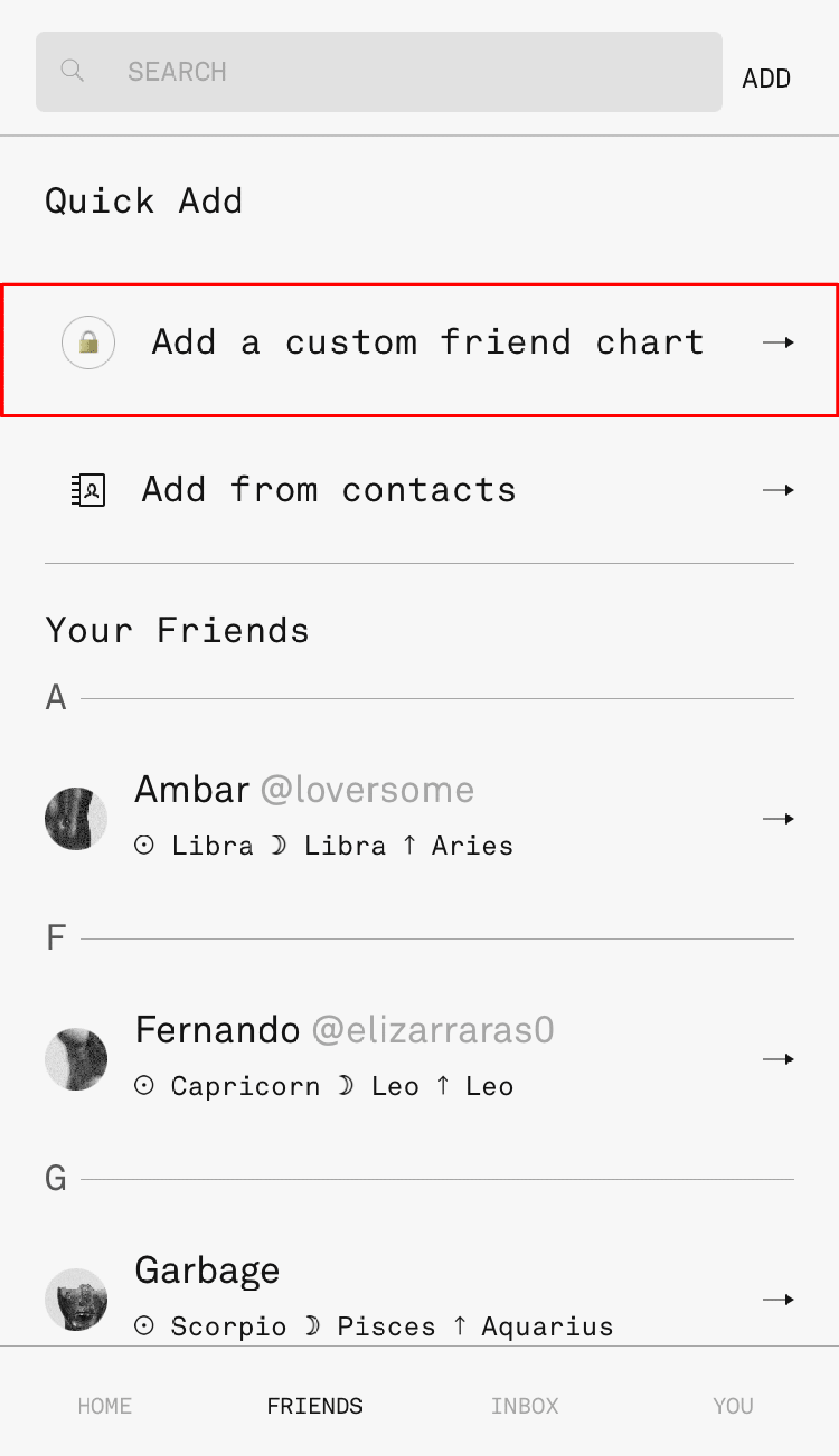Click the gold lock icon beside custom friend chart
Image resolution: width=839 pixels, height=1456 pixels.
[88, 342]
